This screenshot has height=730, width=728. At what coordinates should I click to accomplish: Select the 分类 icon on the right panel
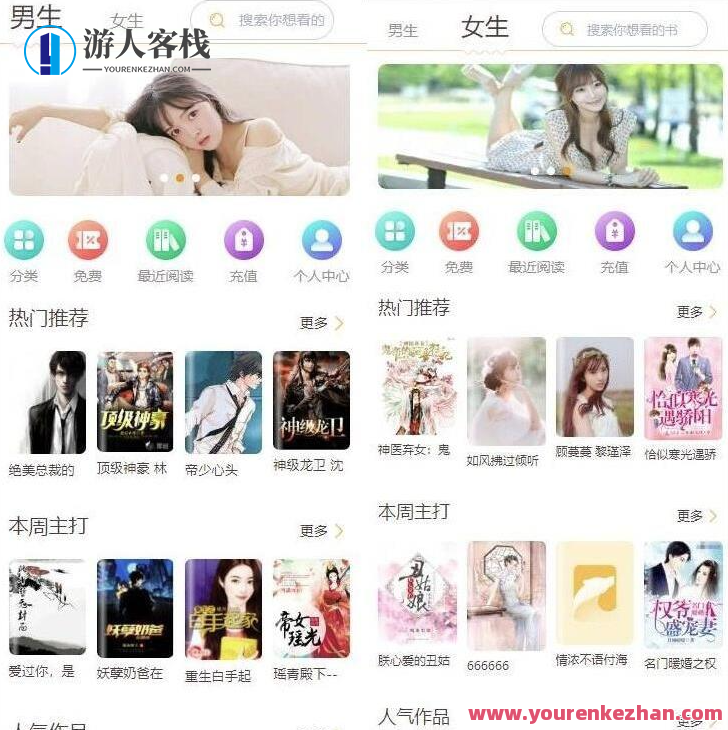coord(395,232)
